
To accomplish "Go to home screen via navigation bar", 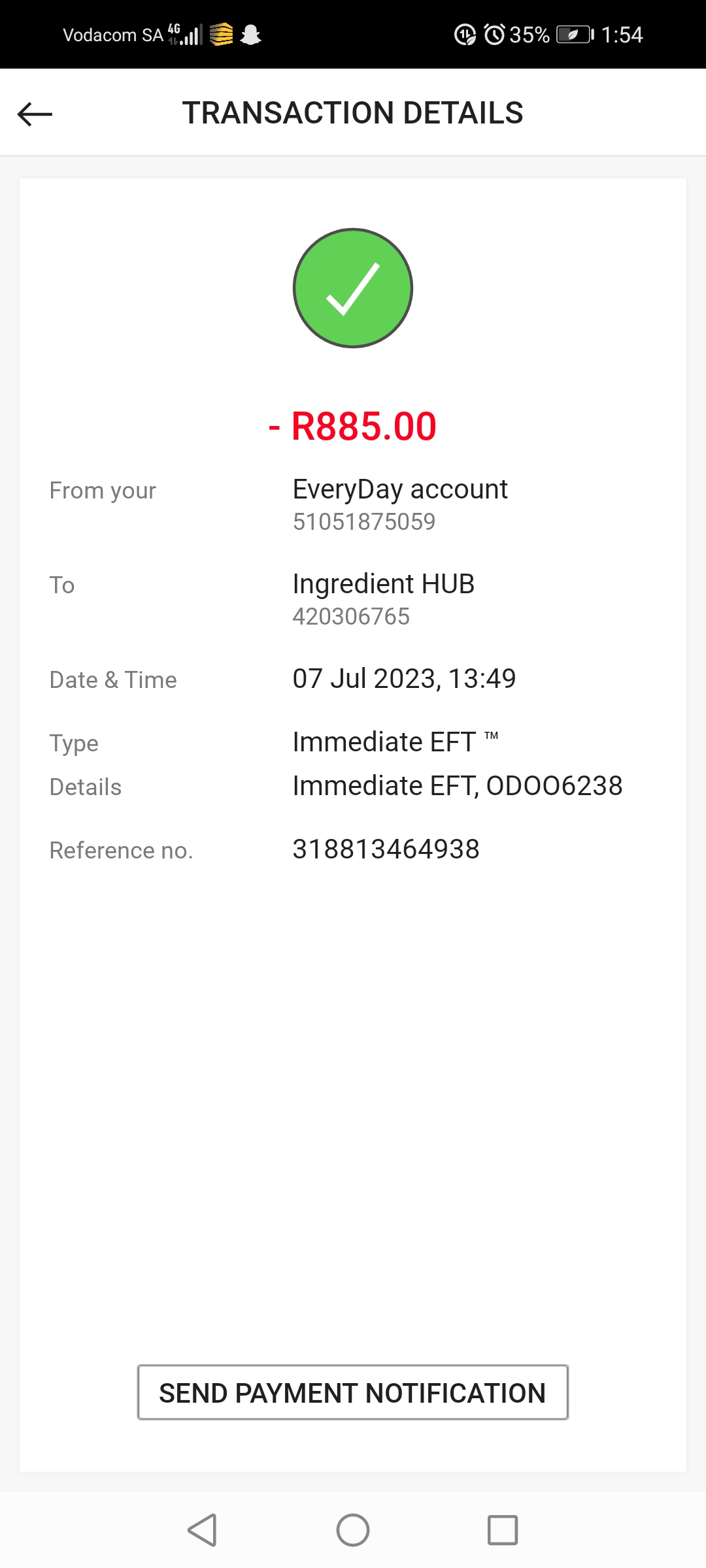I will (353, 1530).
